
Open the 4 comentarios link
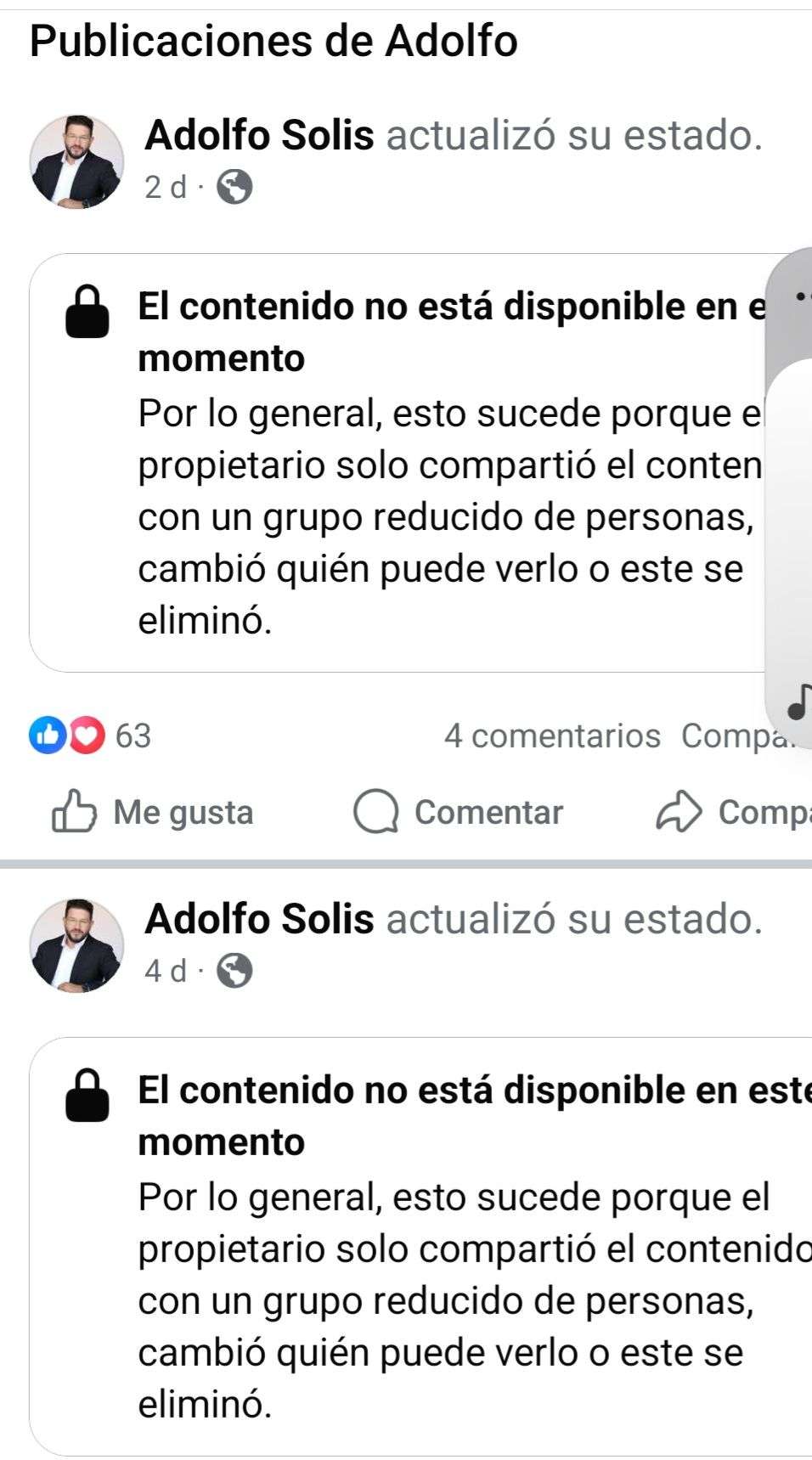tap(551, 736)
